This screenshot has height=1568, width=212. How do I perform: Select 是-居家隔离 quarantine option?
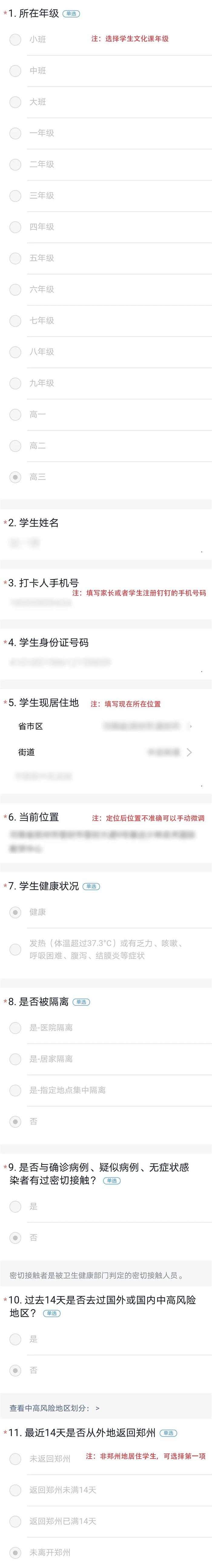(x=16, y=1059)
